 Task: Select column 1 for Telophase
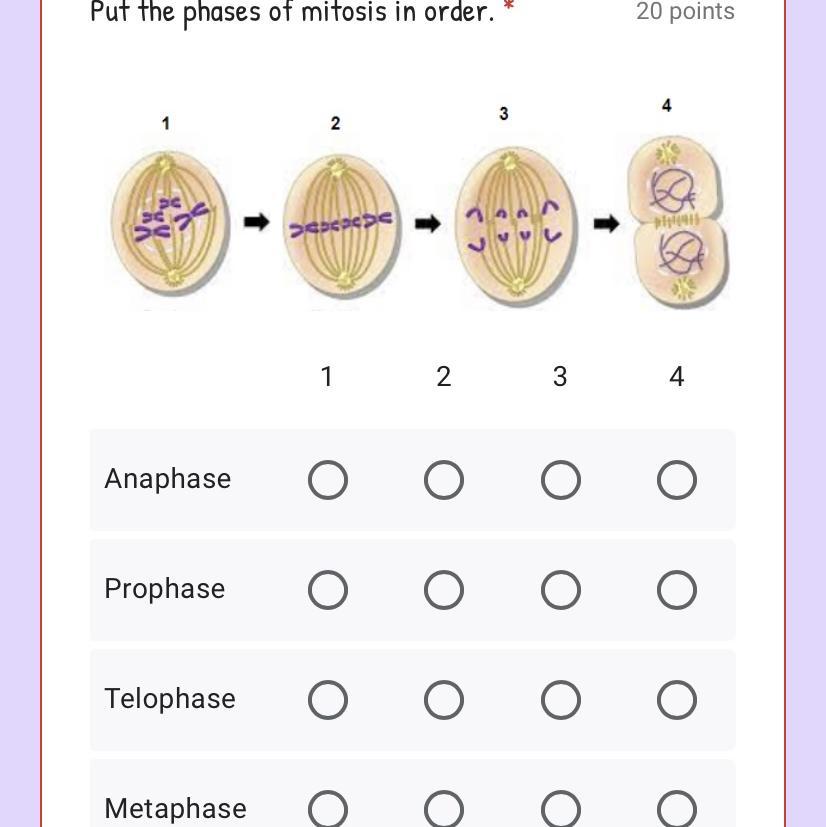coord(328,700)
